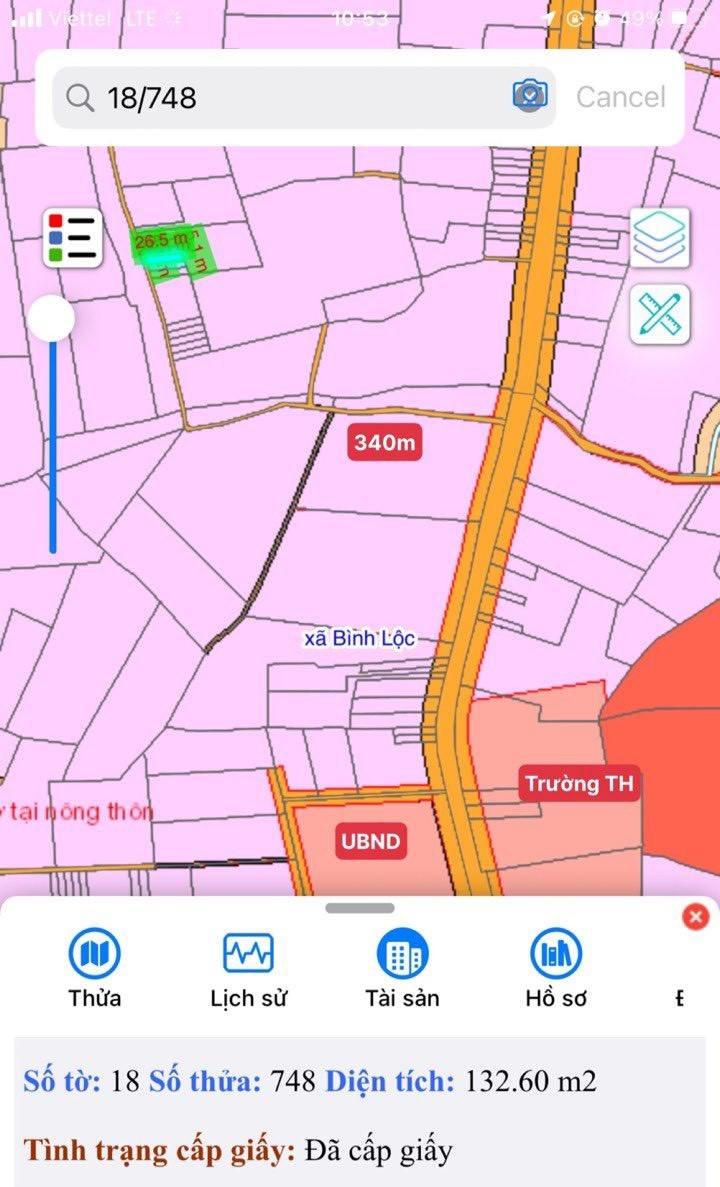Open the ruler measurement tool

[x=660, y=314]
